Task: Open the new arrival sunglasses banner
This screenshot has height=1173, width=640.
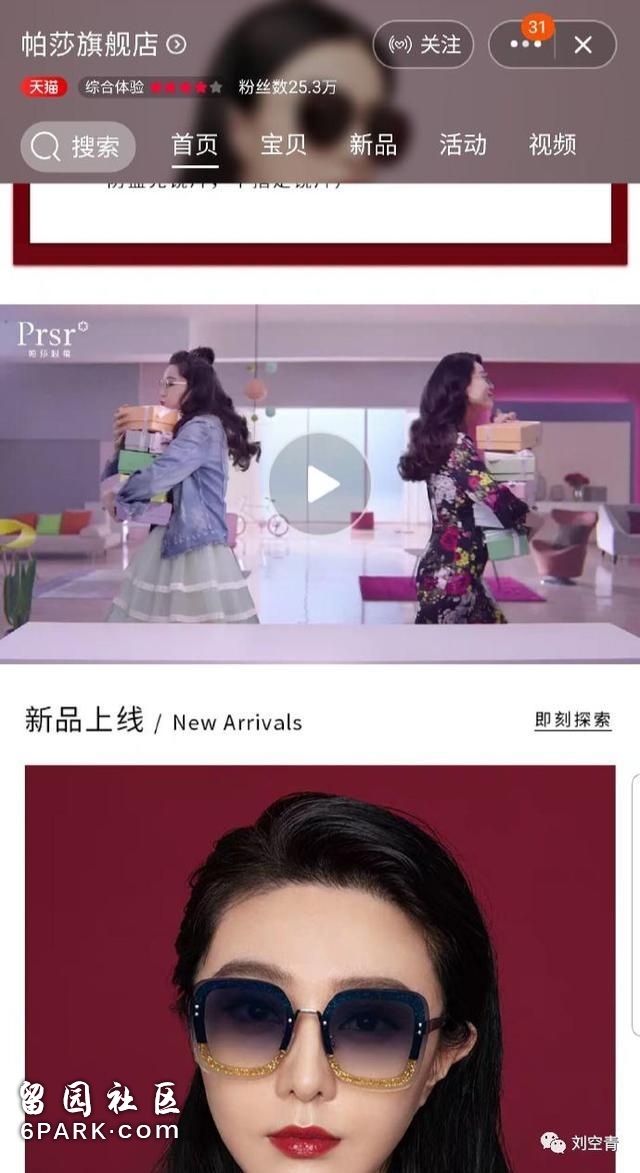Action: pyautogui.click(x=320, y=960)
